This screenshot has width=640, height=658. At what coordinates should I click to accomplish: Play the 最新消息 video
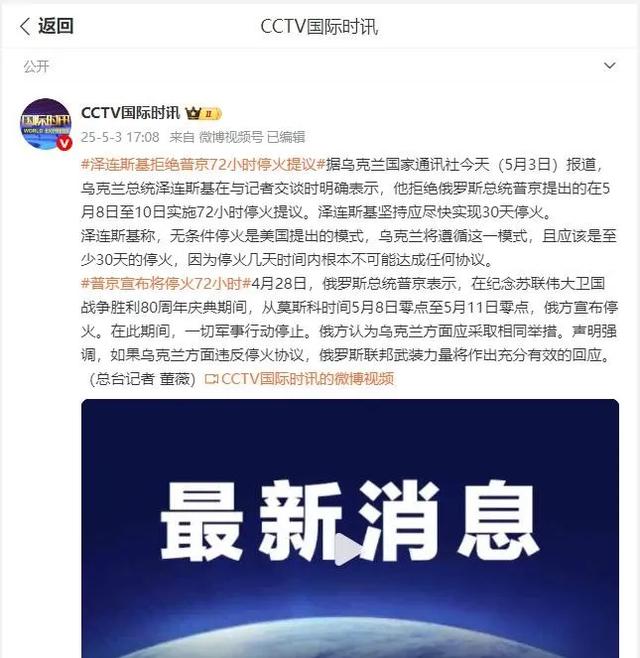pos(349,548)
